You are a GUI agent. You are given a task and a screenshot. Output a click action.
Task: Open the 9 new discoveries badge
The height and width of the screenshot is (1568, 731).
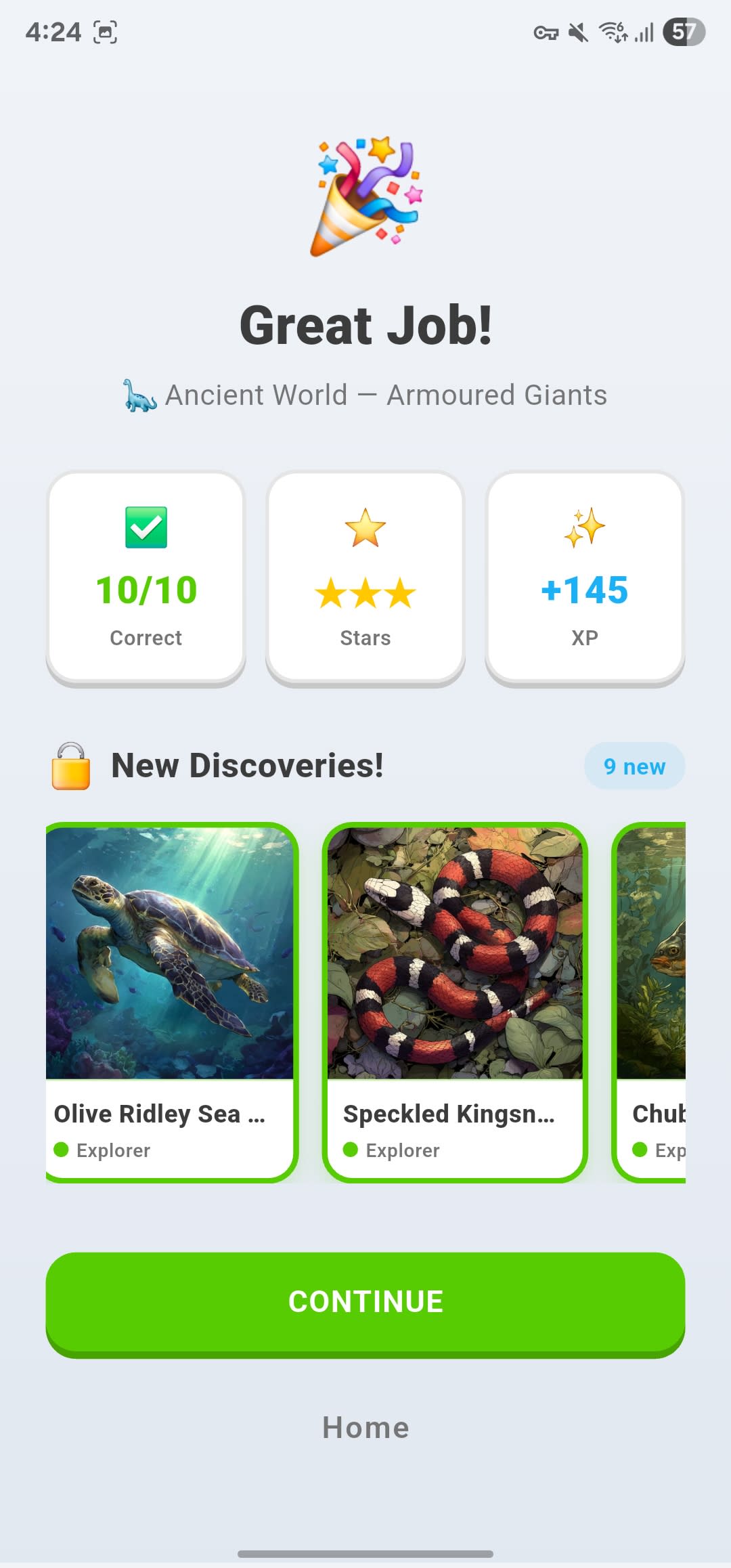coord(634,766)
